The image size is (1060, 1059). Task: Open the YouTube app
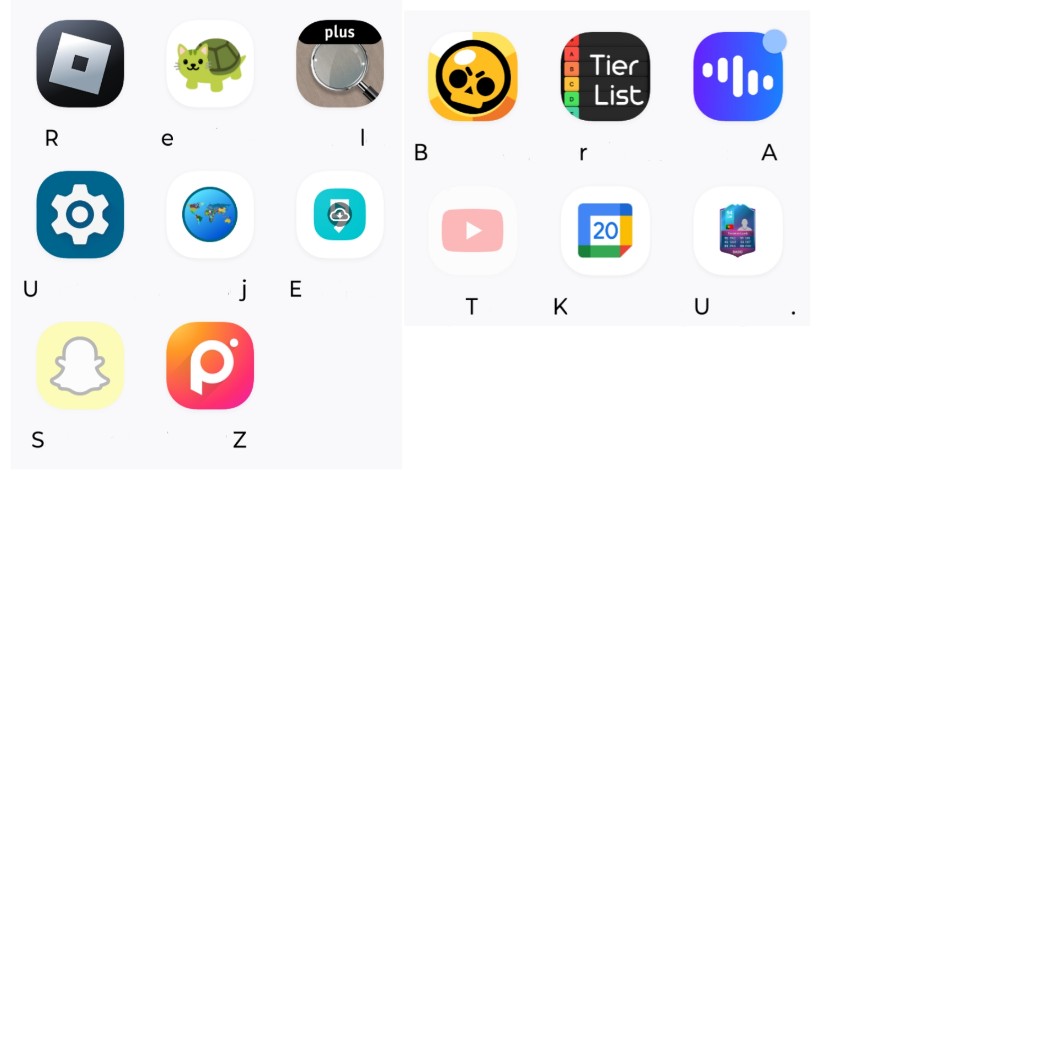click(x=473, y=230)
